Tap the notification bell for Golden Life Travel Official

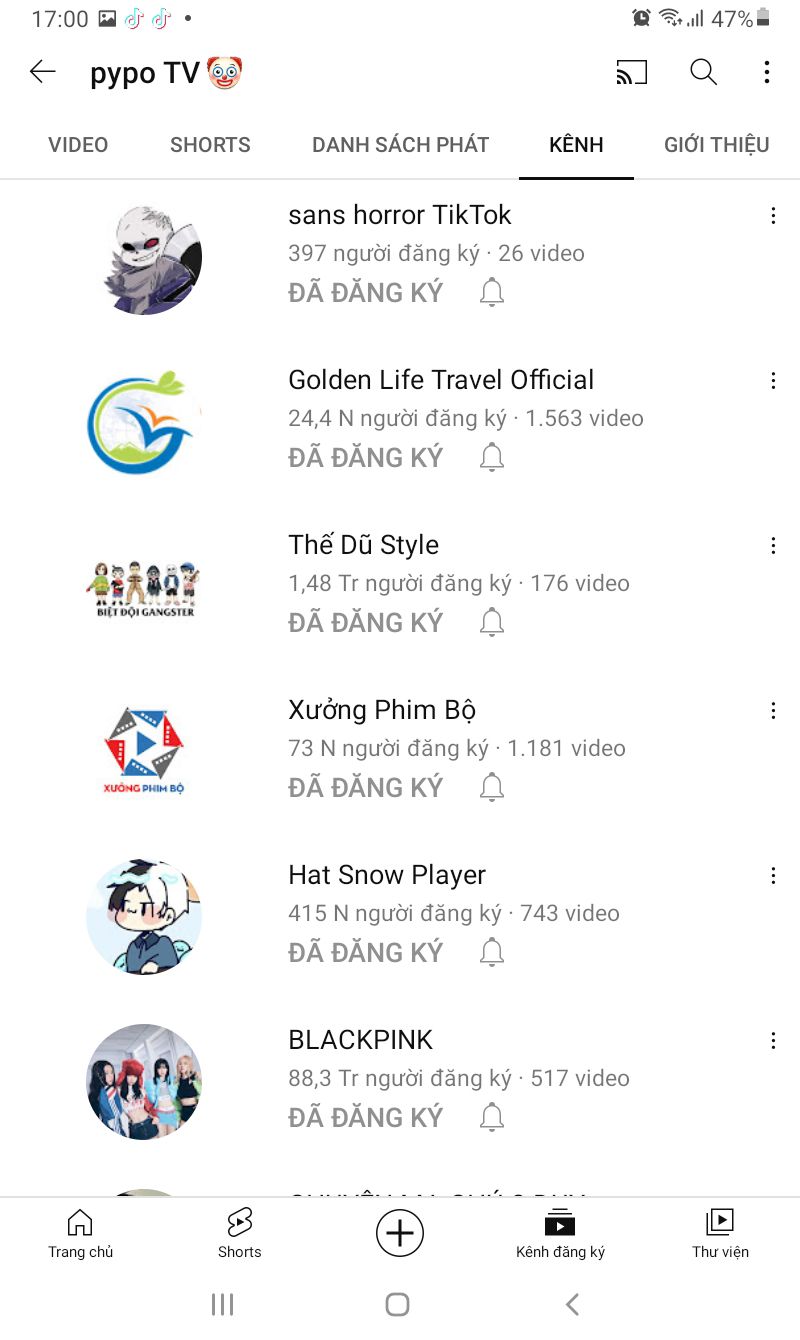pyautogui.click(x=492, y=458)
